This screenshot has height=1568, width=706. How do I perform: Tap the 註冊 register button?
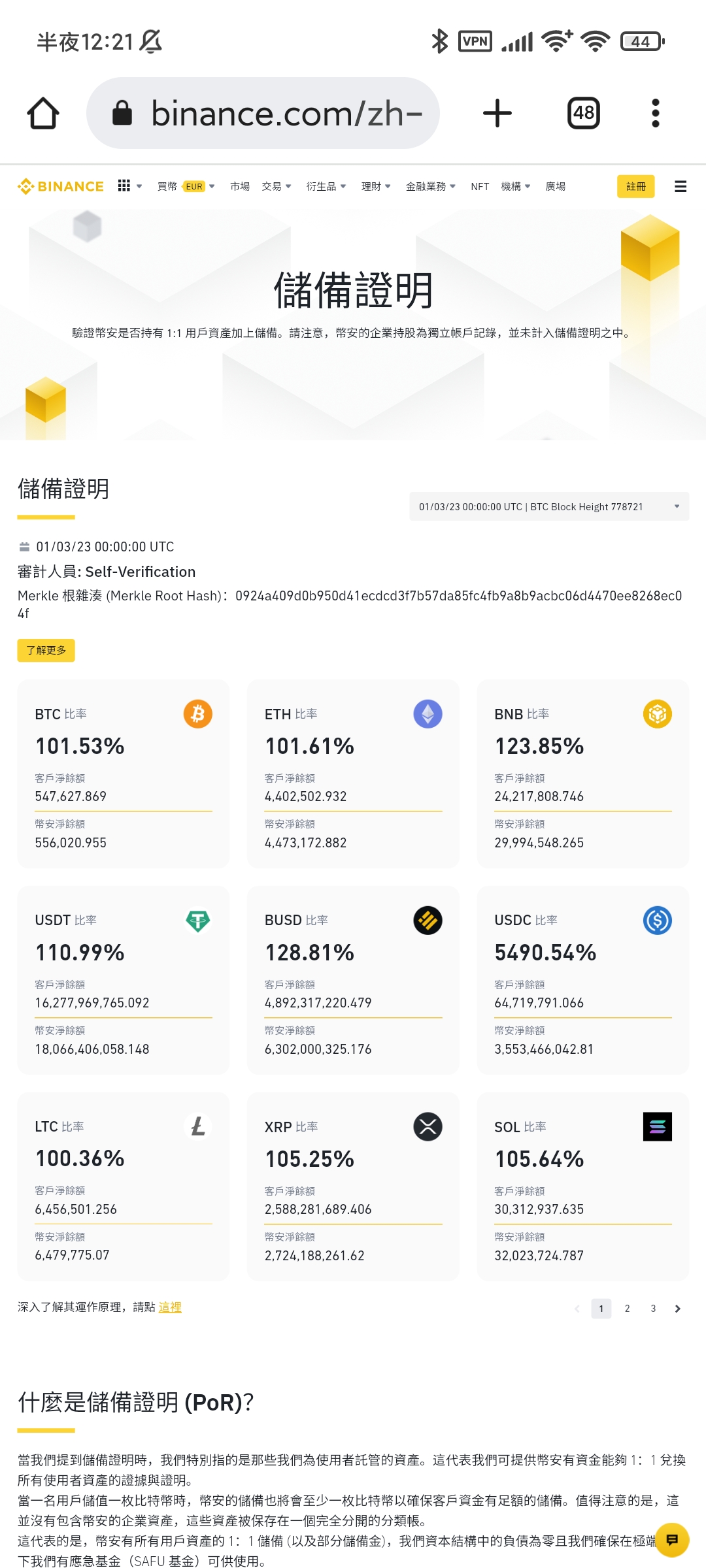click(x=635, y=186)
